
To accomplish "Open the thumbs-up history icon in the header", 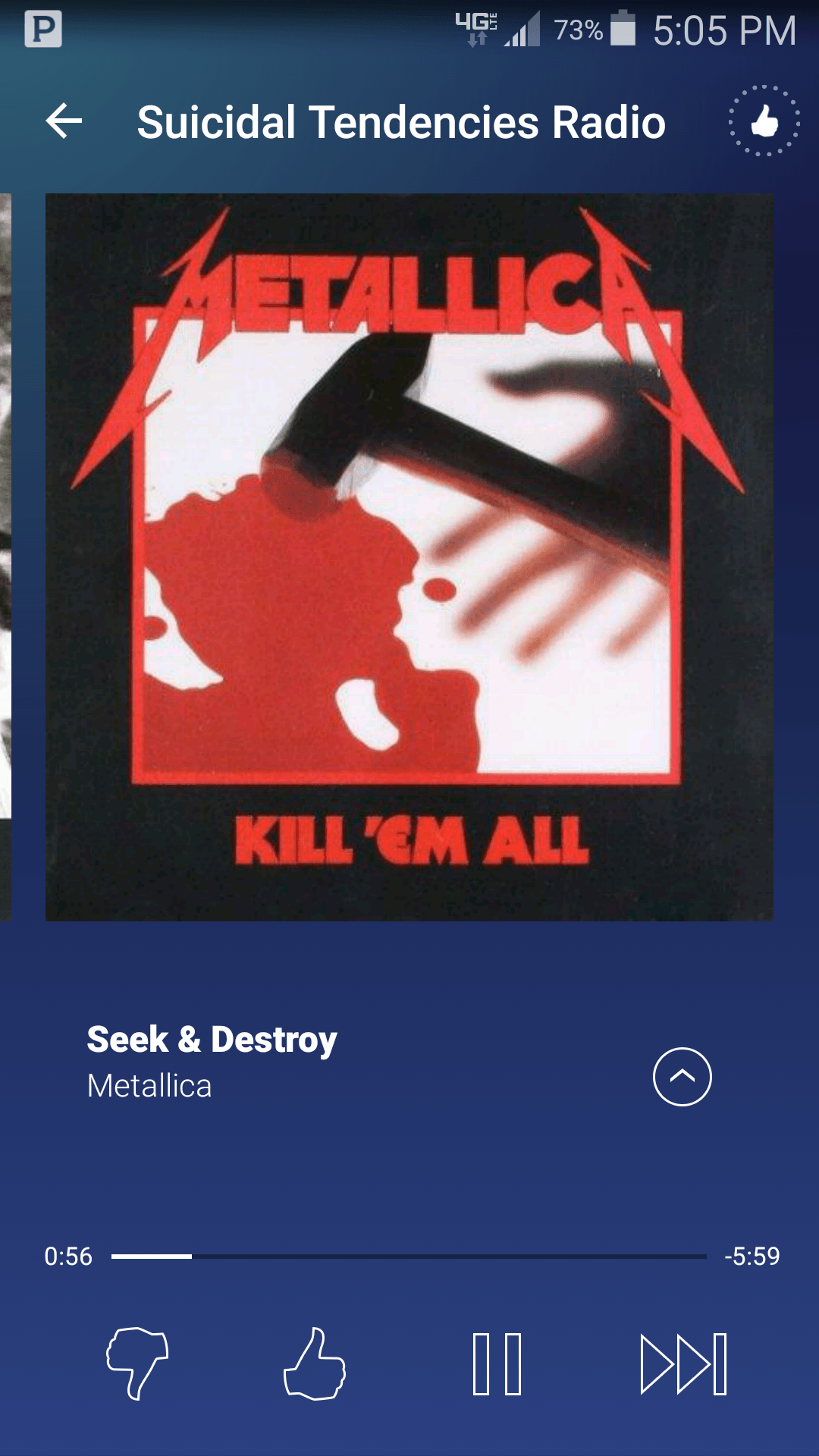I will tap(764, 121).
